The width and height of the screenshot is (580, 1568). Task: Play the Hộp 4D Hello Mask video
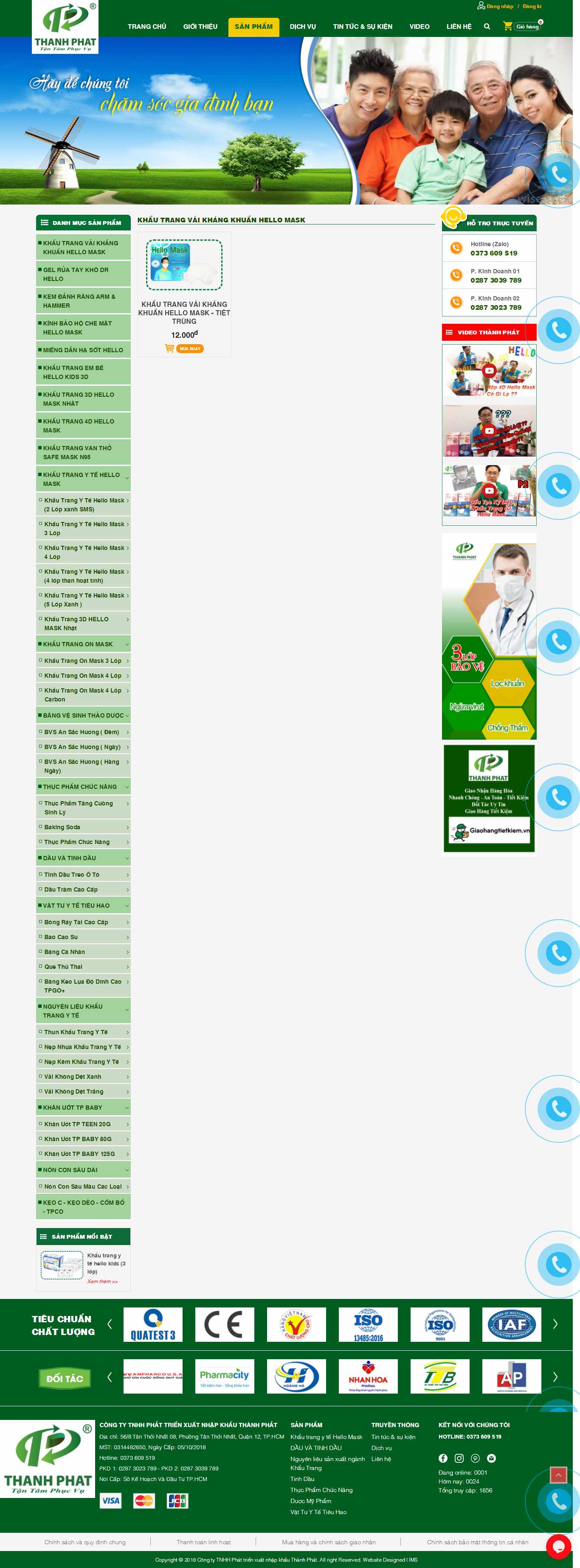coord(489,371)
